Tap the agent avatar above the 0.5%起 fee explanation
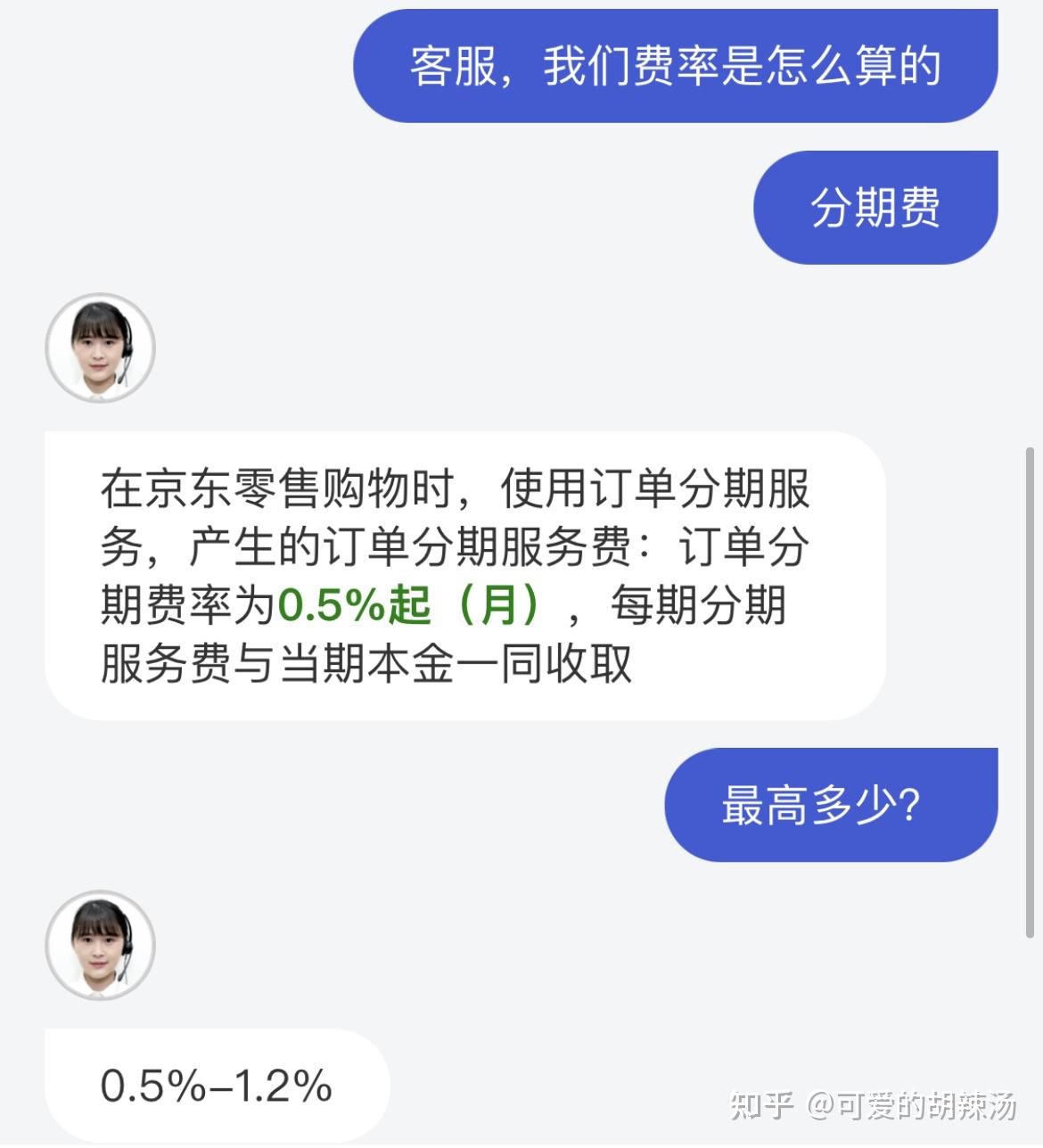Viewport: 1043px width, 1148px height. click(101, 348)
